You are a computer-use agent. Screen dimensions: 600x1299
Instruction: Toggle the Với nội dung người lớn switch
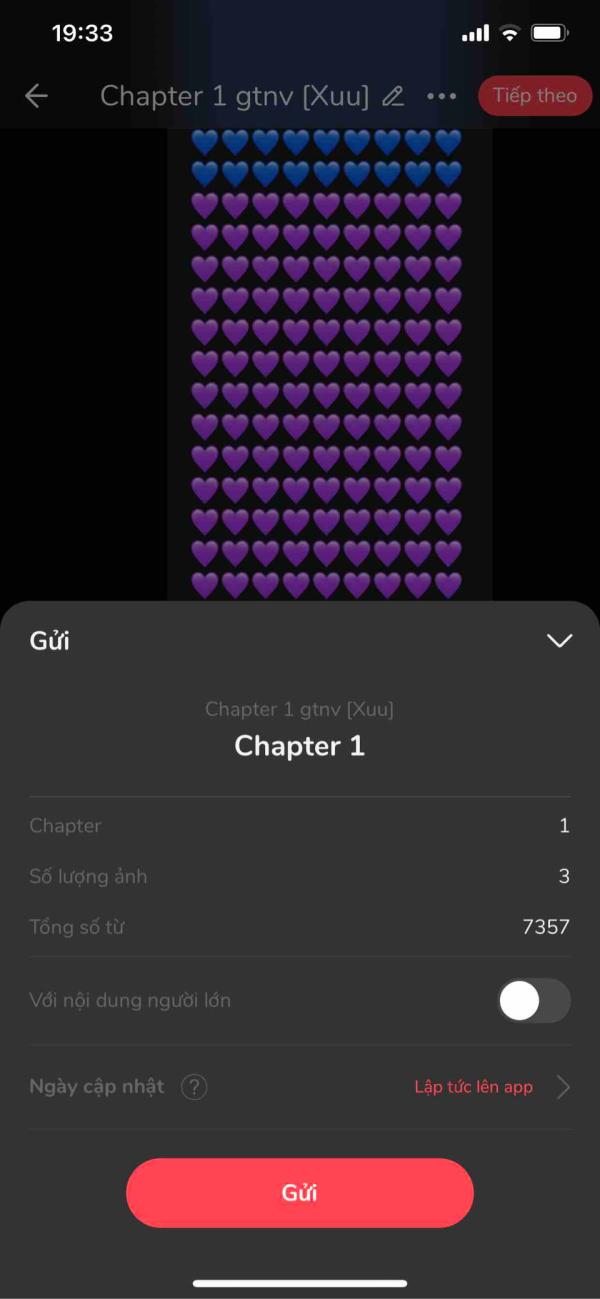[534, 1000]
